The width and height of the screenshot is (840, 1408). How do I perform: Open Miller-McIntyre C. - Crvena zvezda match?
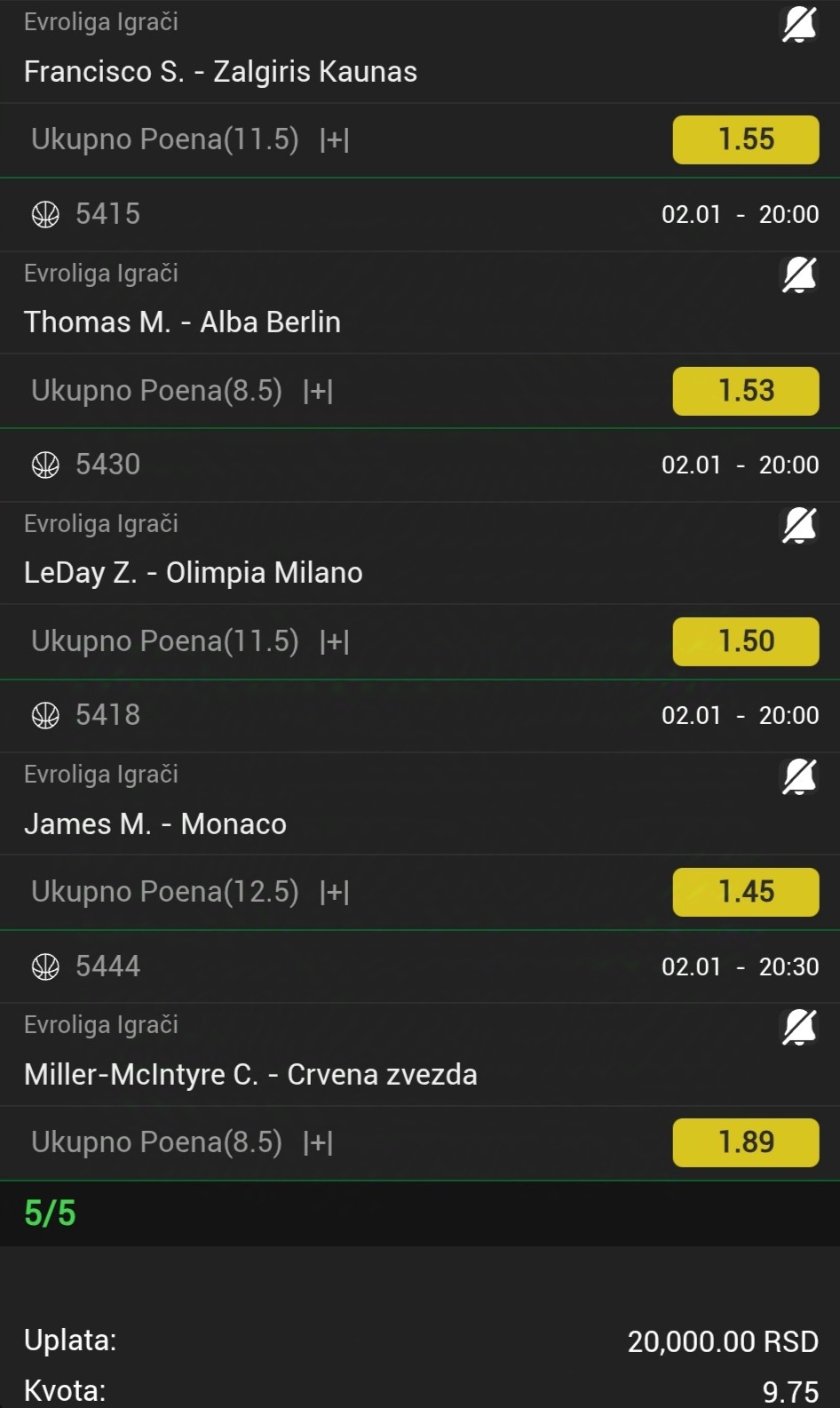pyautogui.click(x=250, y=1075)
